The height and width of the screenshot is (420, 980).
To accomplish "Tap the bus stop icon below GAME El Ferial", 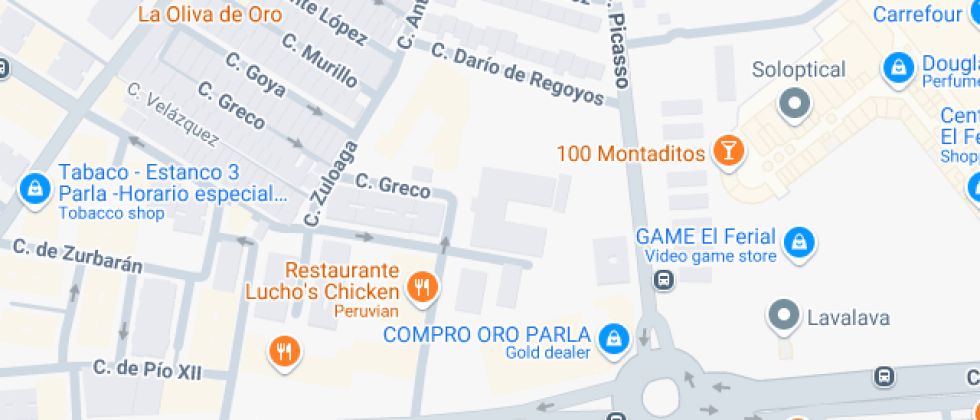I will (x=663, y=281).
